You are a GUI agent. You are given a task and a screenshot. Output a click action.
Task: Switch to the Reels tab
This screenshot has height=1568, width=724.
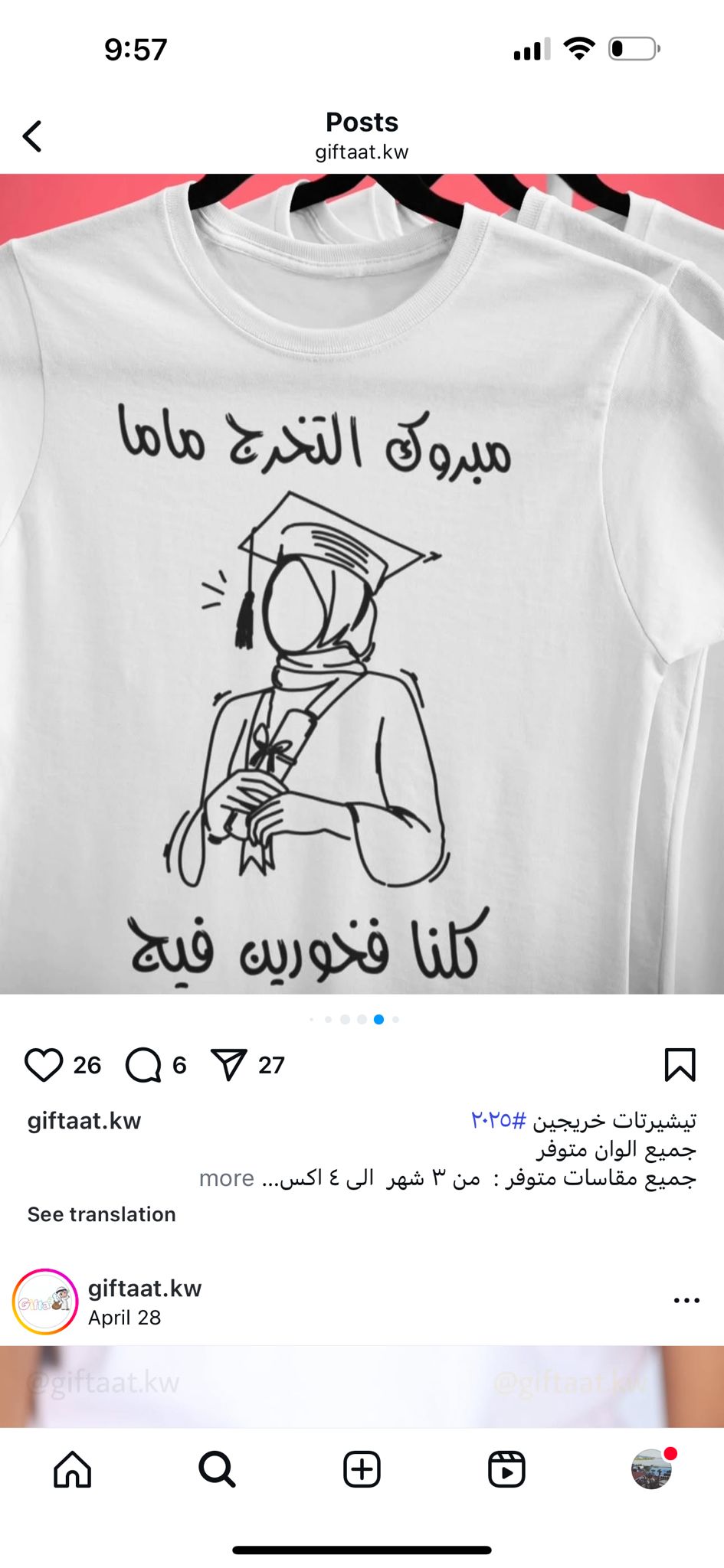[x=506, y=1469]
